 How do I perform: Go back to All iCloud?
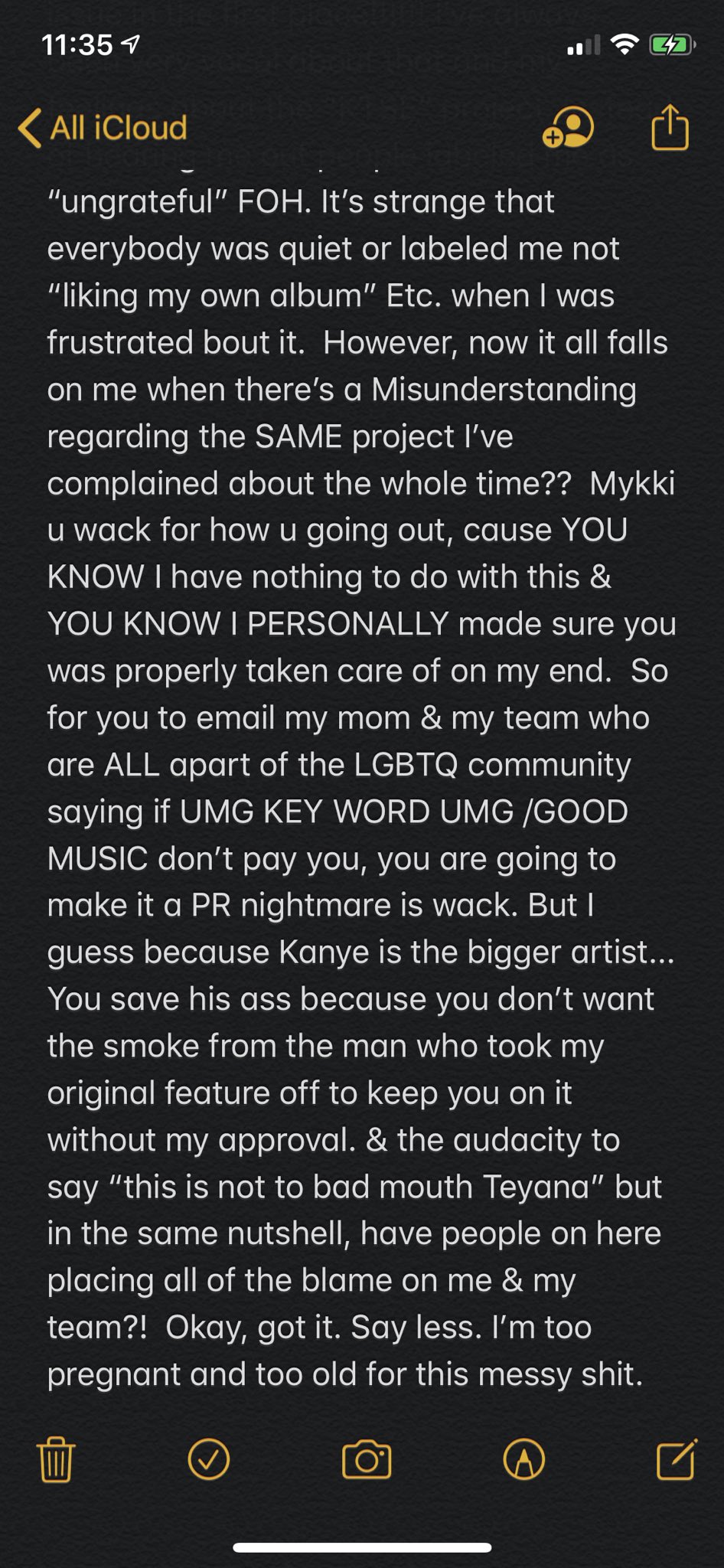coord(103,128)
